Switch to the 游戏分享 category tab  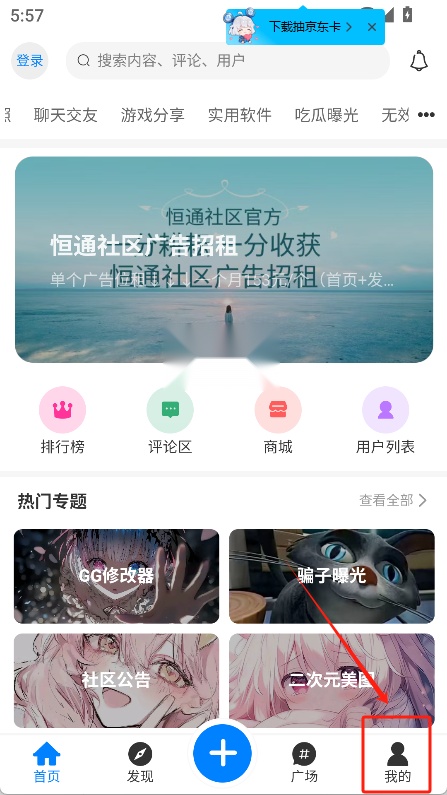[153, 116]
